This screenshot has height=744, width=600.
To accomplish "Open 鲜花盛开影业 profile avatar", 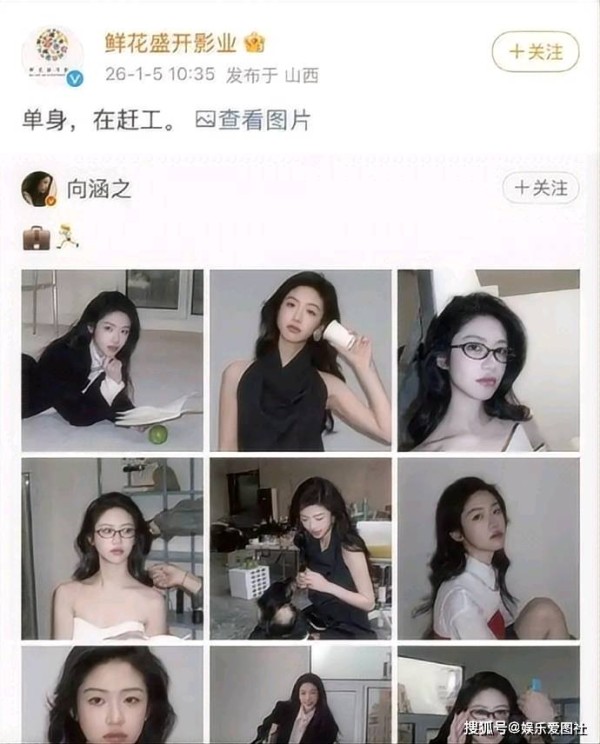I will point(52,55).
